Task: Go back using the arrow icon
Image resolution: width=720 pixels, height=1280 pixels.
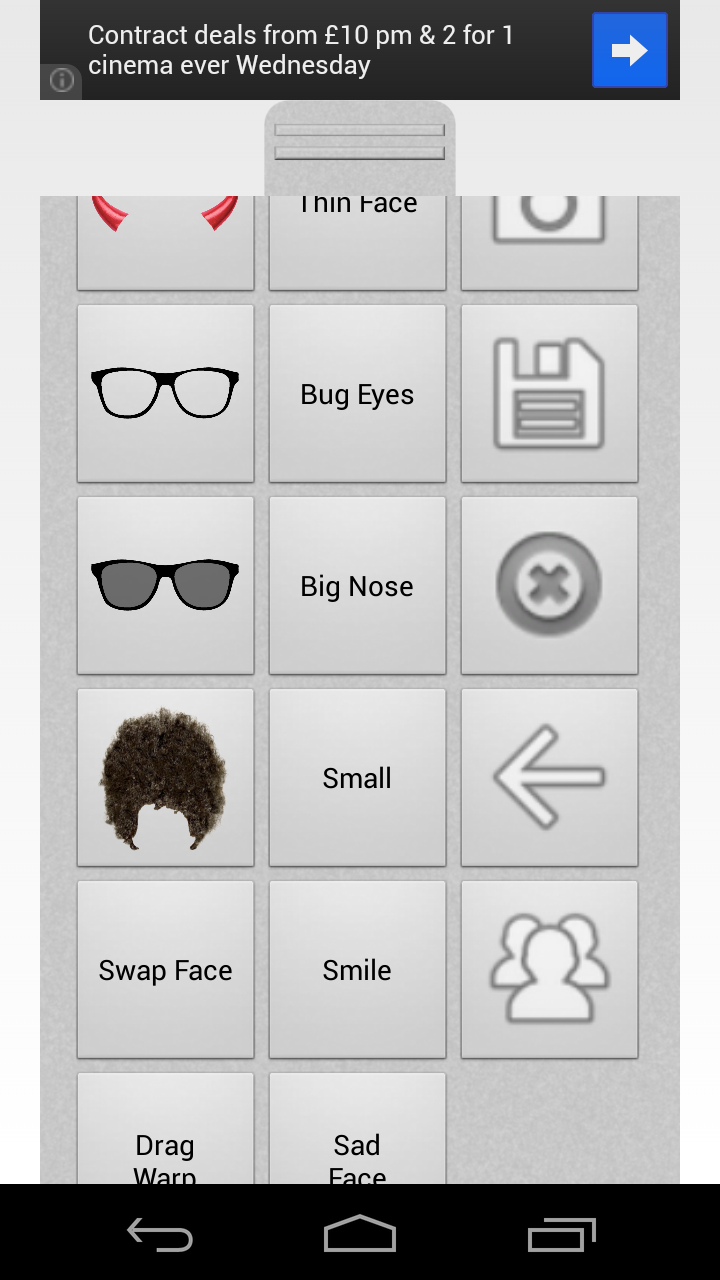Action: tap(549, 777)
